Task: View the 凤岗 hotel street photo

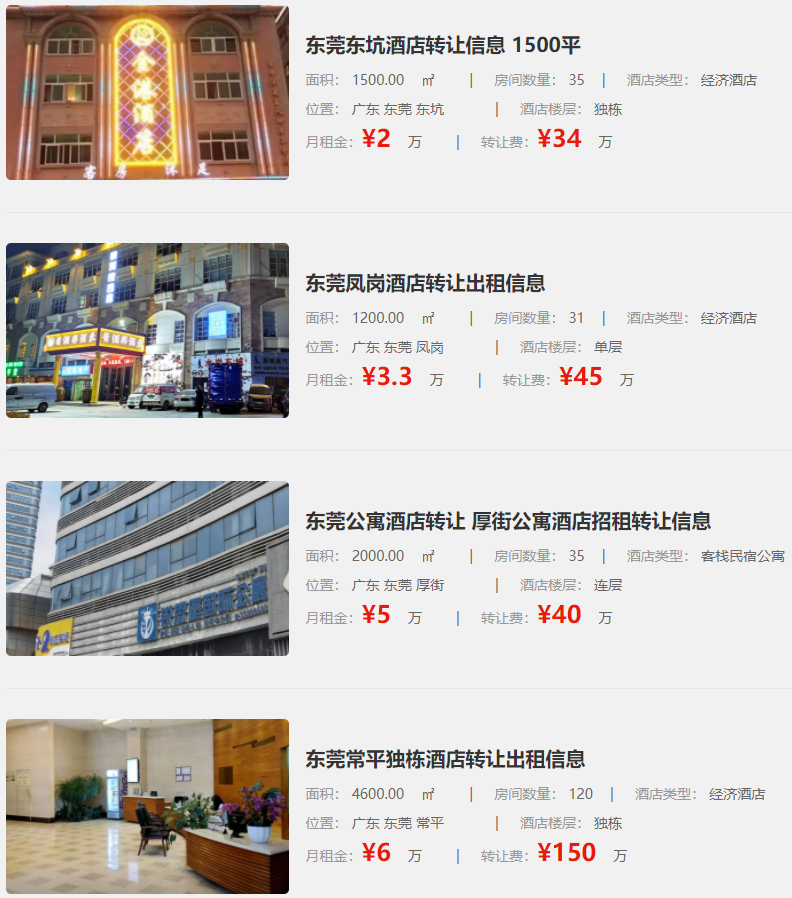Action: pyautogui.click(x=147, y=330)
